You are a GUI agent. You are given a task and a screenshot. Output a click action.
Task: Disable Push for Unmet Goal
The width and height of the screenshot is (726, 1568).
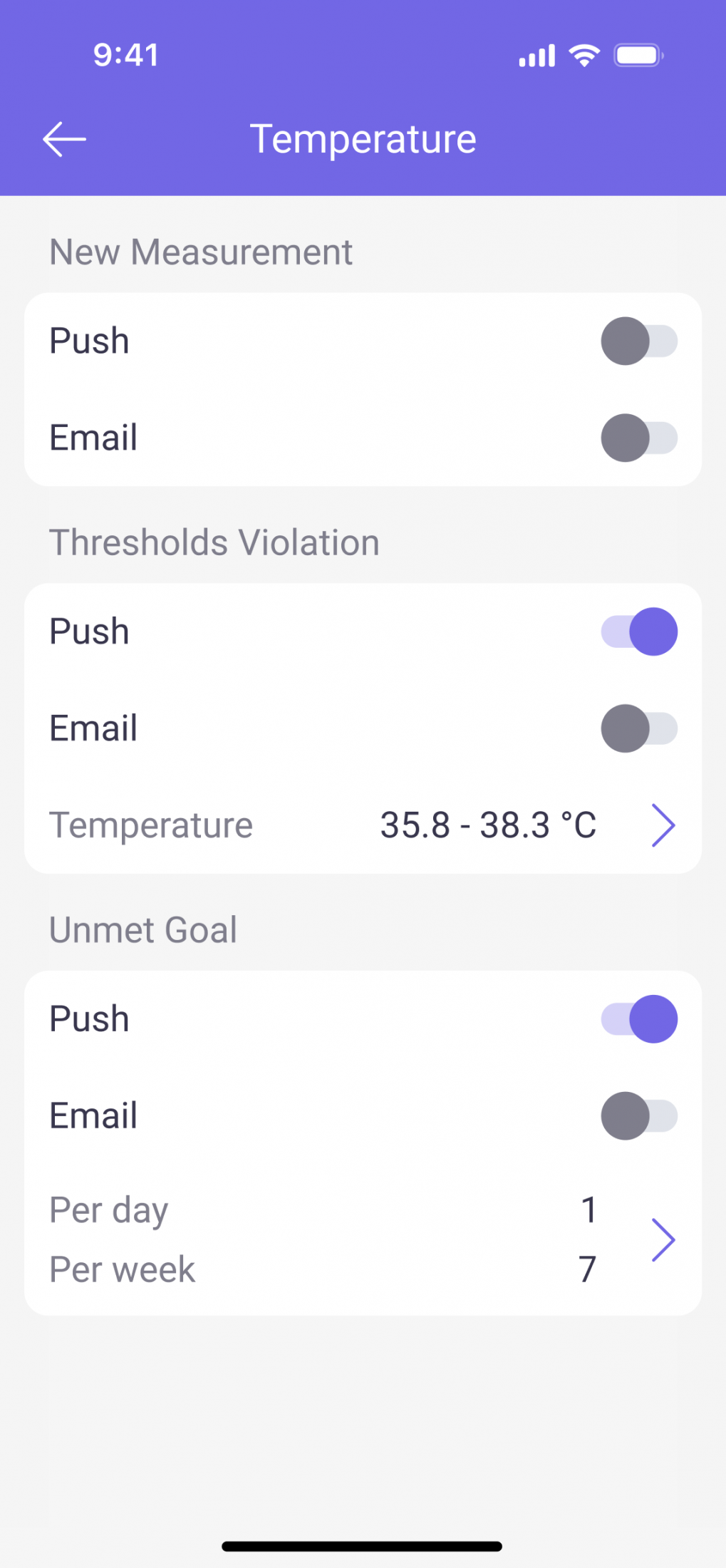[639, 1019]
